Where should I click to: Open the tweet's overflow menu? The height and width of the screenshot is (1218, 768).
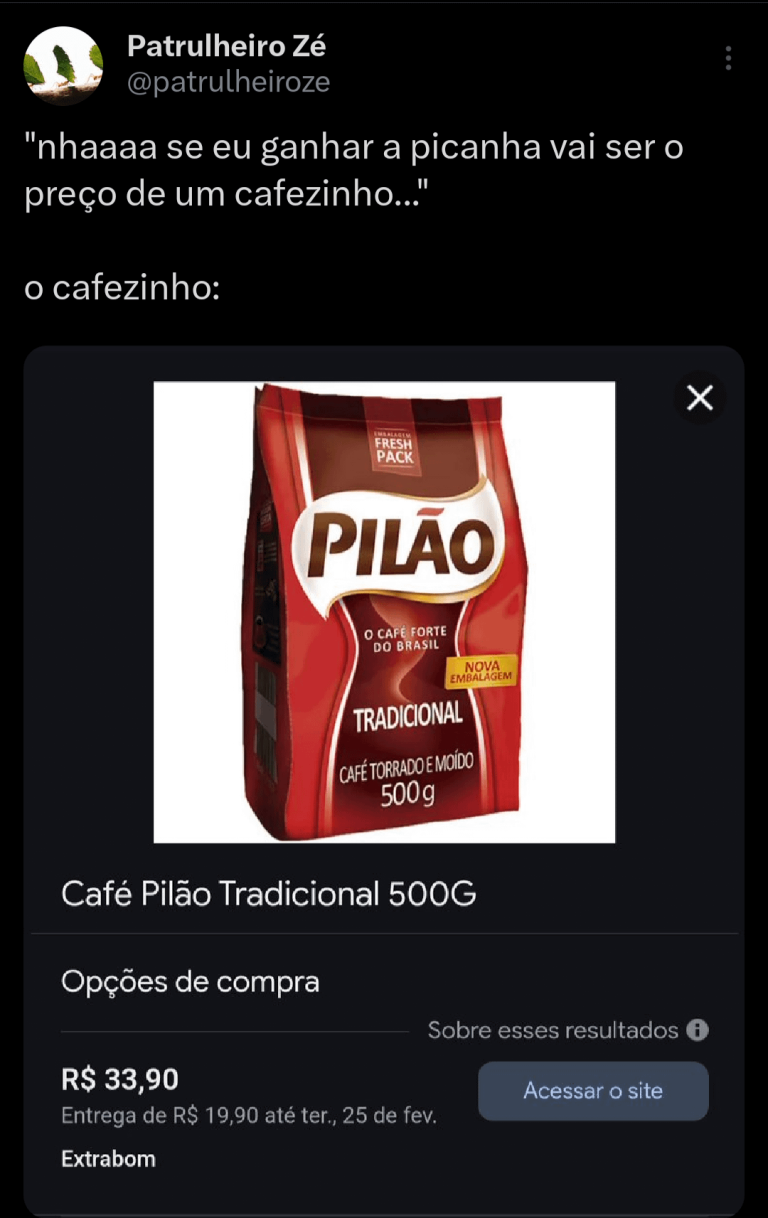(x=728, y=59)
